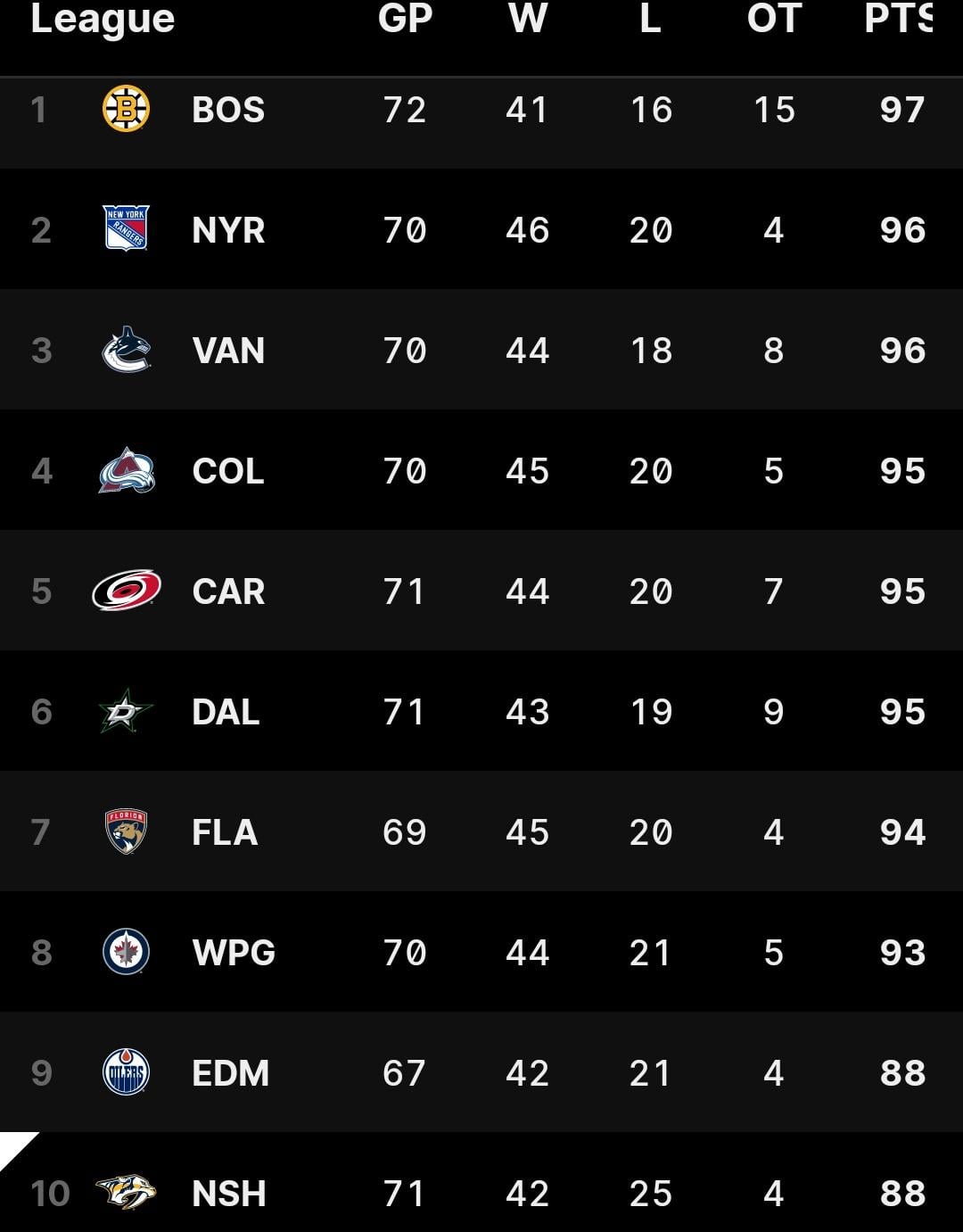Image resolution: width=963 pixels, height=1232 pixels.
Task: Select the COL row in standings
Action: tap(228, 472)
